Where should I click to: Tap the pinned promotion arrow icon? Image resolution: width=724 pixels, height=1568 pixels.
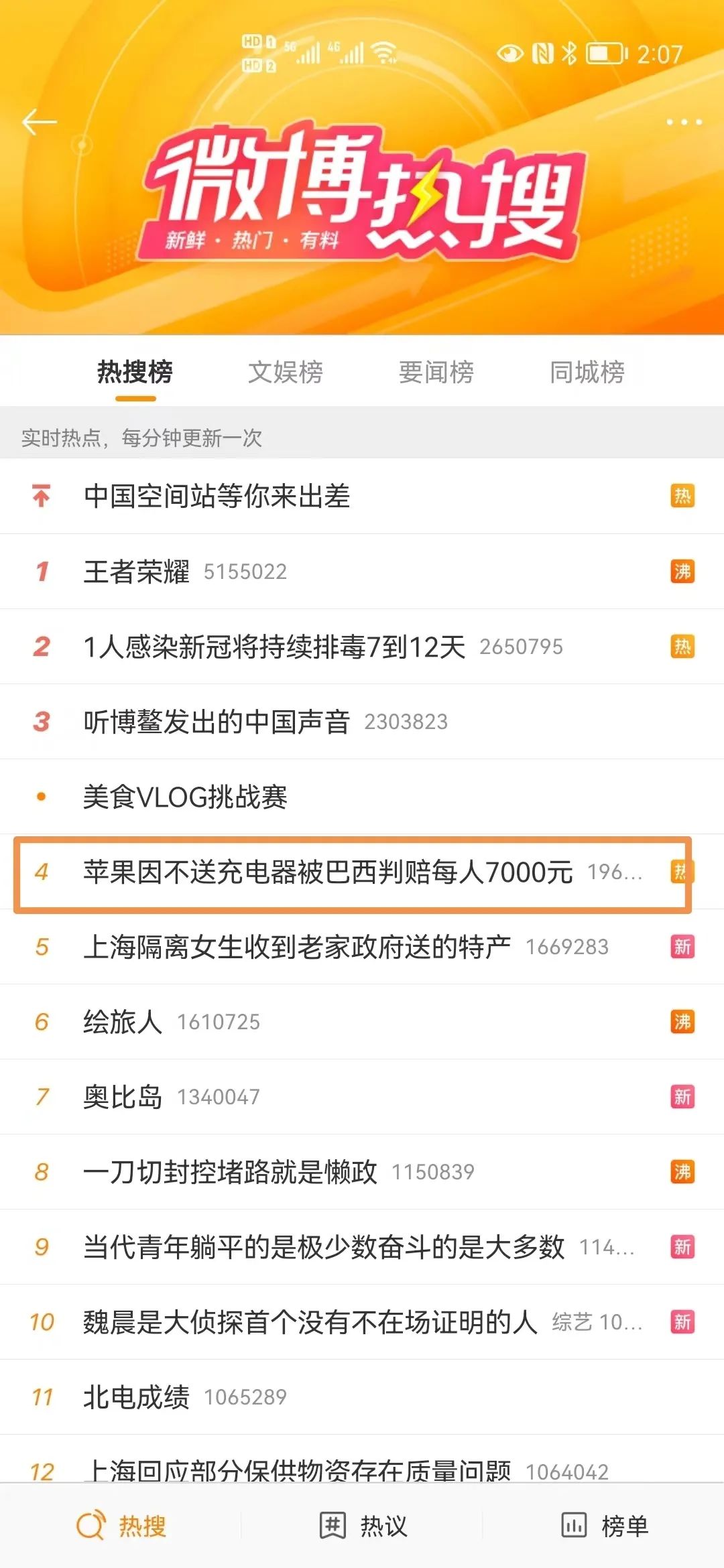pyautogui.click(x=42, y=496)
